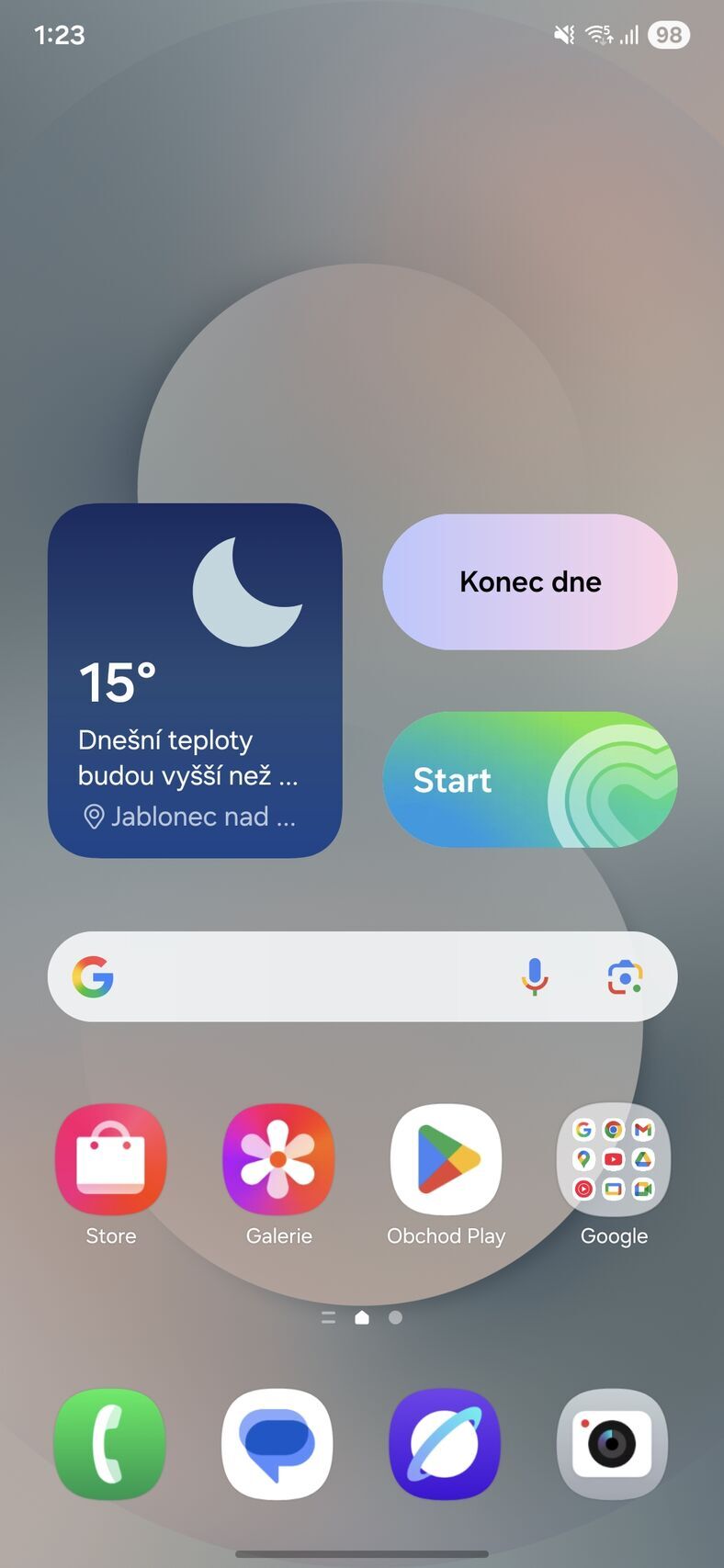This screenshot has height=1568, width=724.
Task: Launch the Galerie app
Action: [x=278, y=1160]
